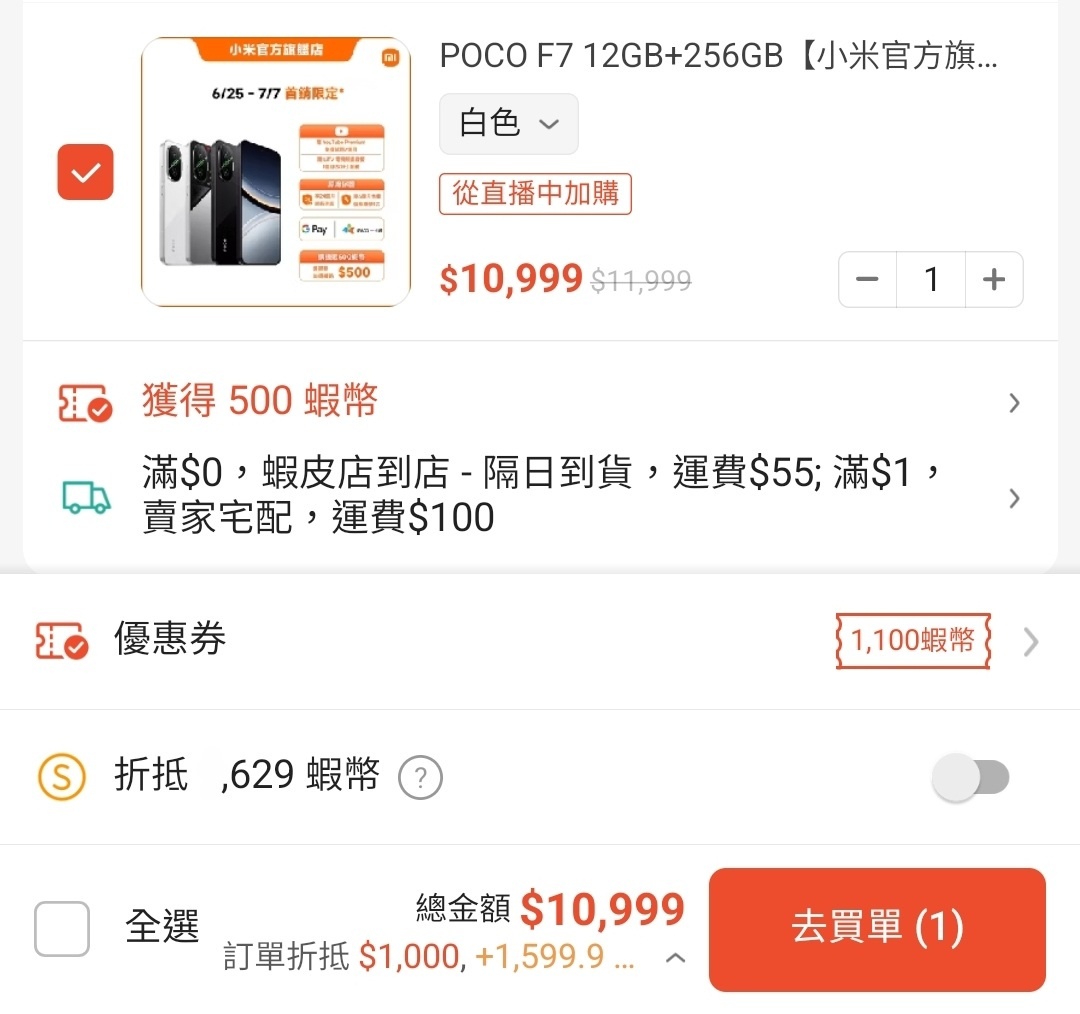
Task: Increase quantity with the plus button
Action: point(993,279)
